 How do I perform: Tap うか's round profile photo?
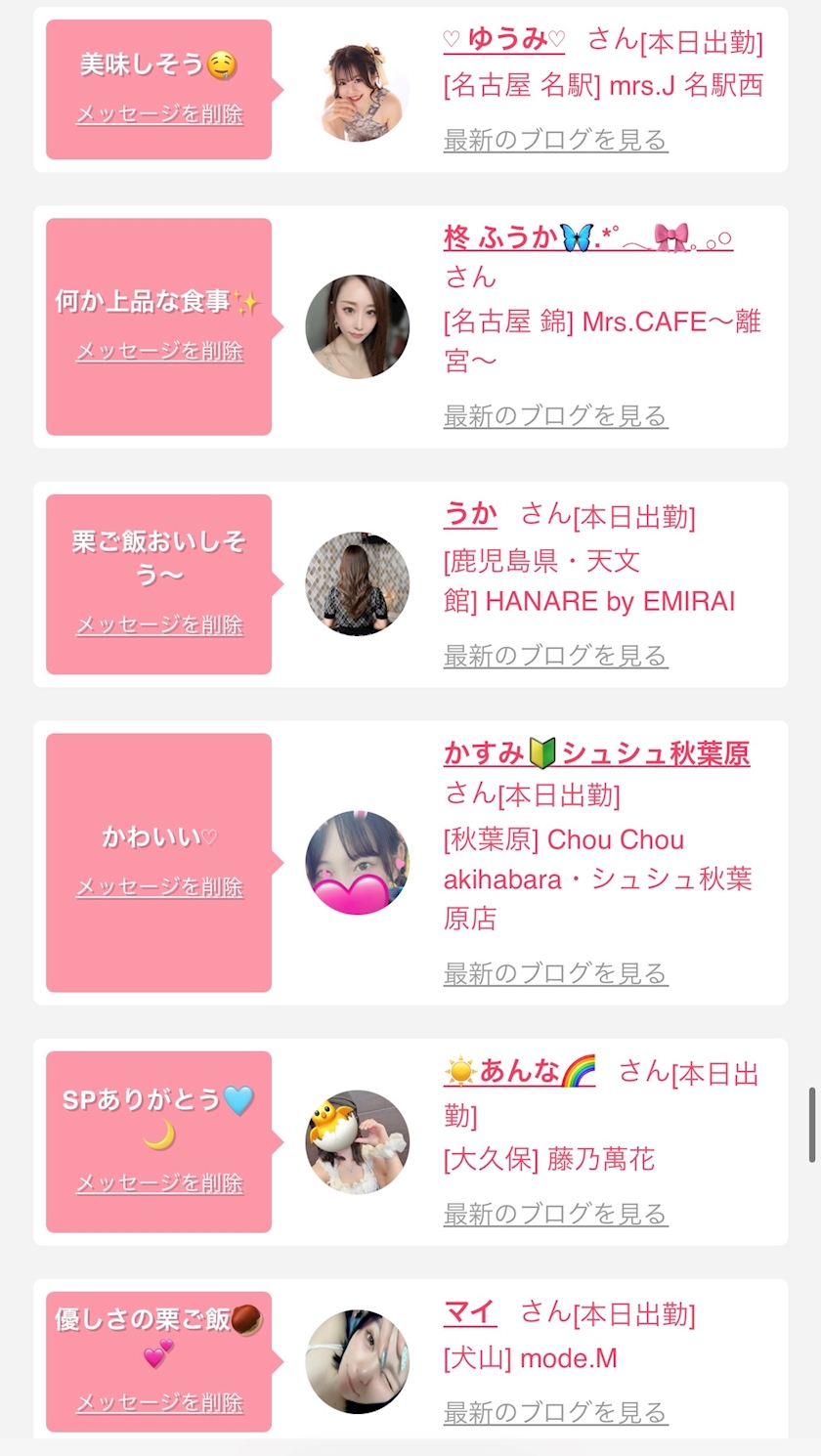358,584
